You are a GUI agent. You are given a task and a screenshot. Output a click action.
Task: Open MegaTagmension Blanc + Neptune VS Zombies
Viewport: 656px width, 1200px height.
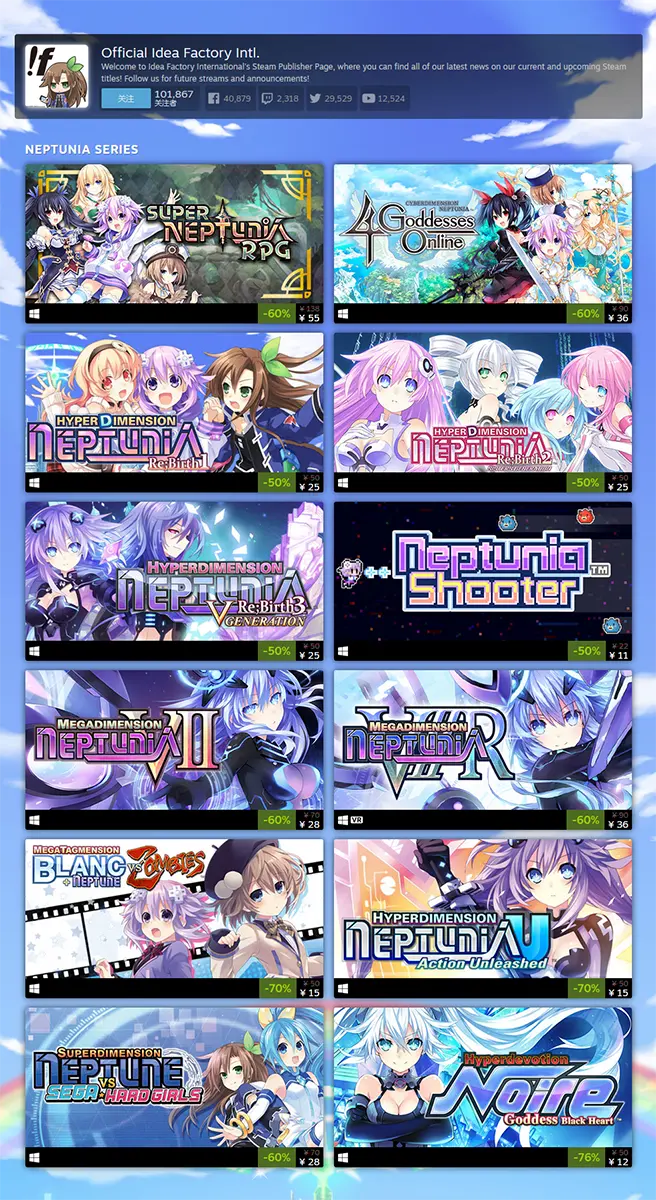click(x=174, y=908)
